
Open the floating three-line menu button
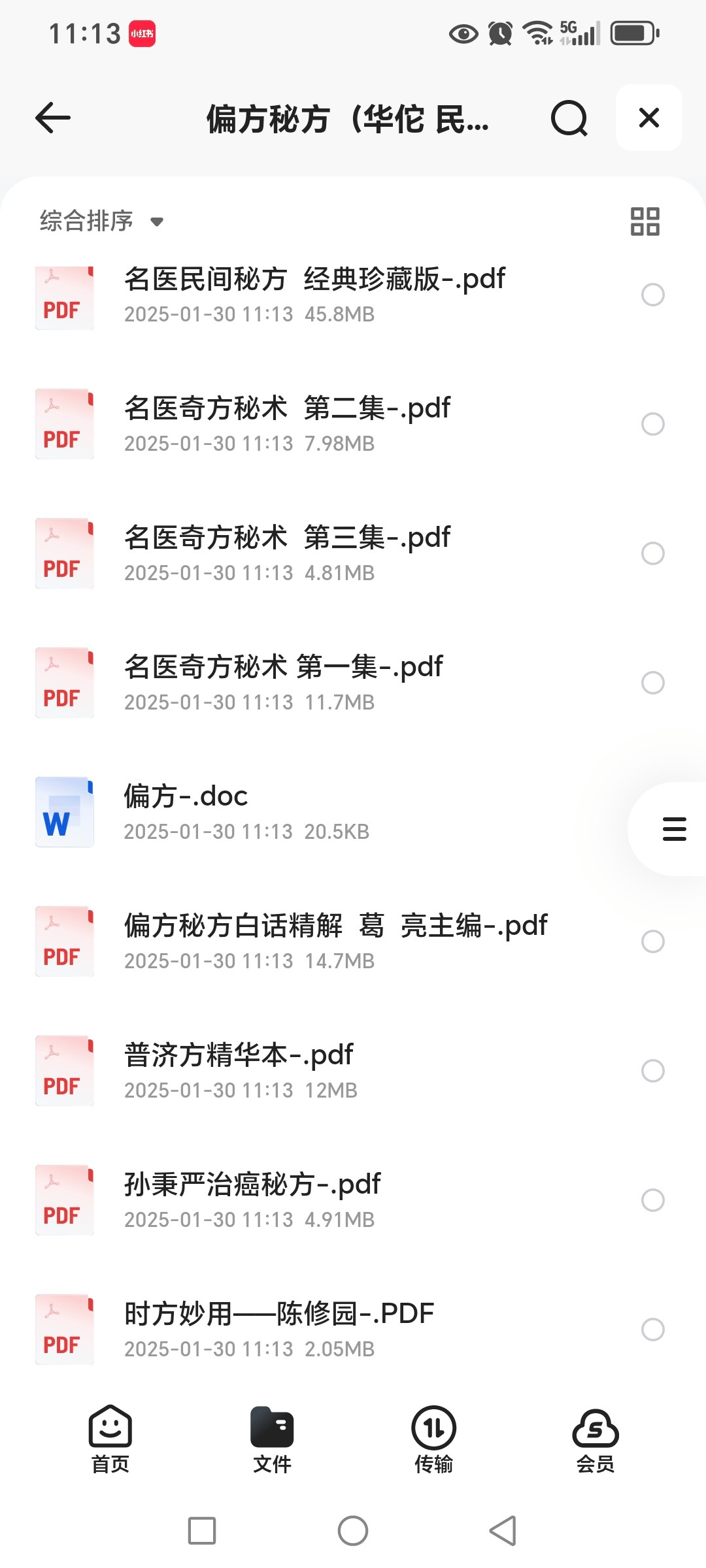pyautogui.click(x=674, y=828)
